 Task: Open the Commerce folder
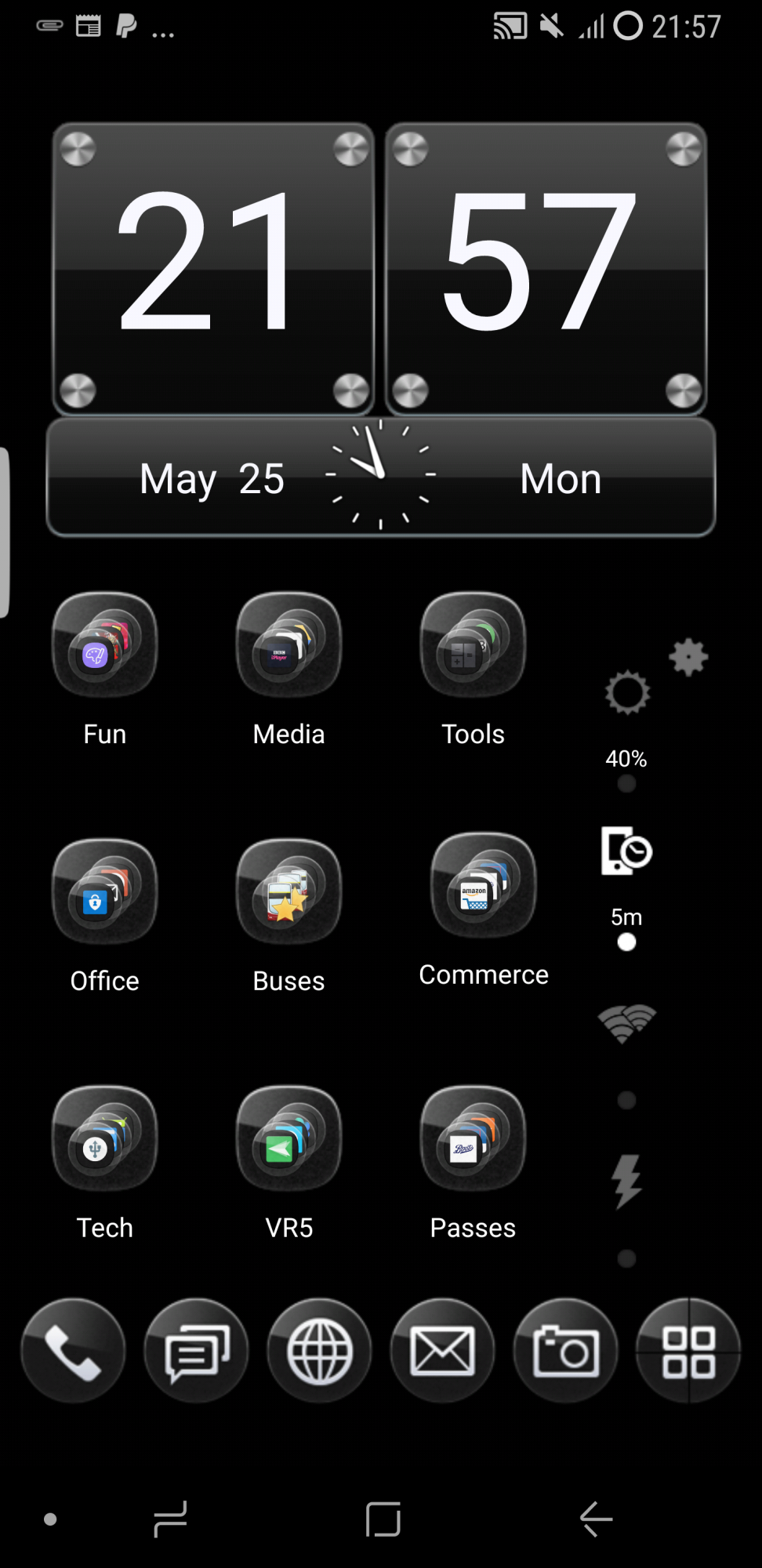pos(483,886)
